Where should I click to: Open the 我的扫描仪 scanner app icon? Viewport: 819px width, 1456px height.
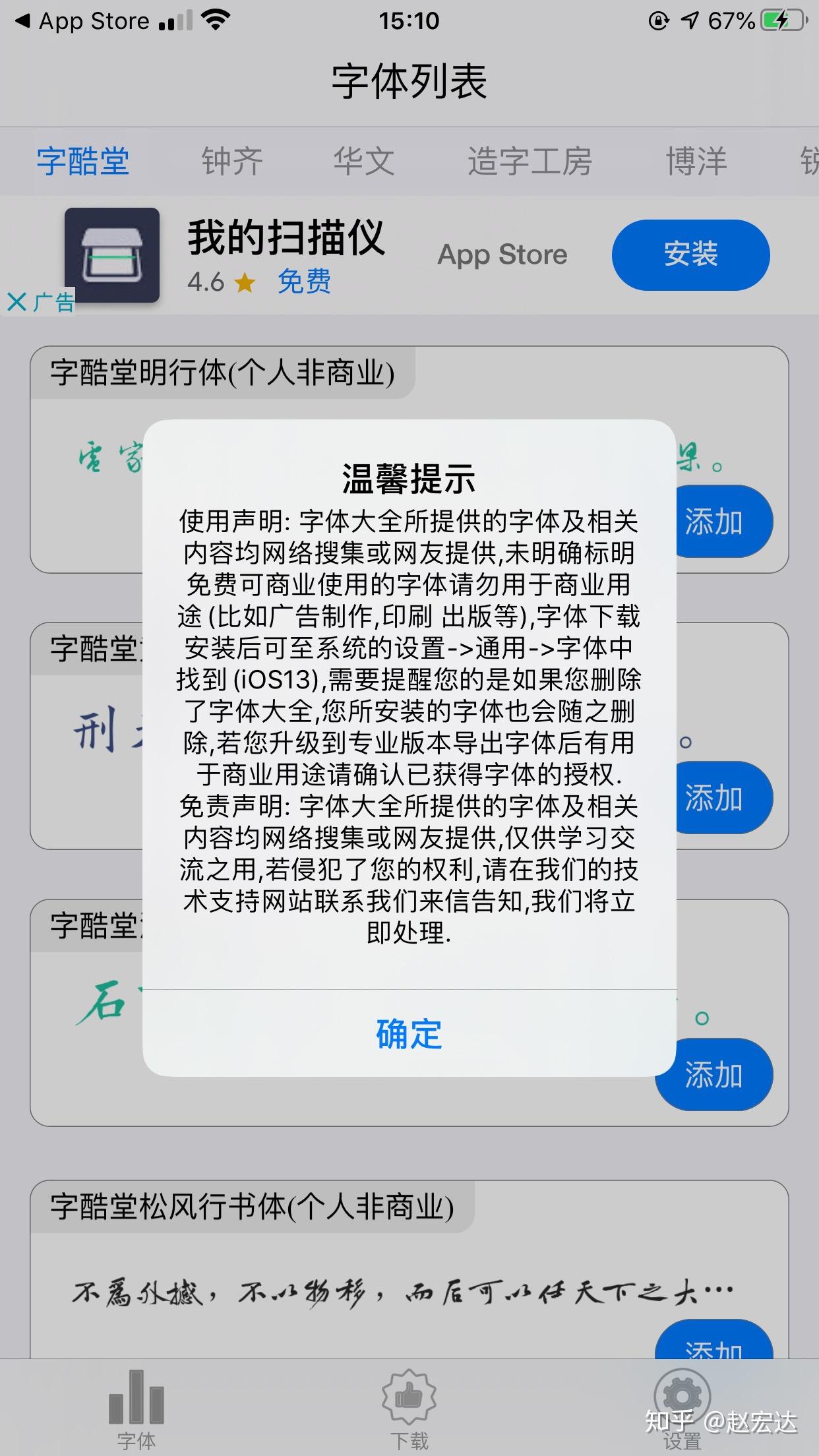coord(113,256)
